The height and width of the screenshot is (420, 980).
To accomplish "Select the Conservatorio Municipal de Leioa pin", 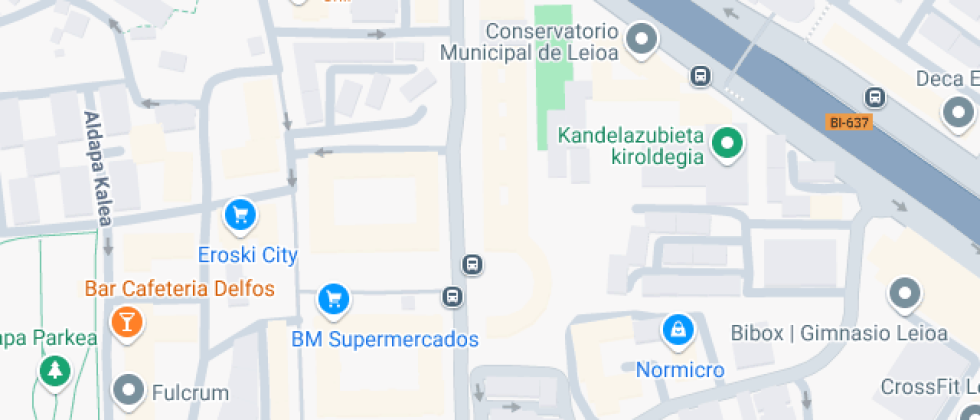I will pos(641,41).
